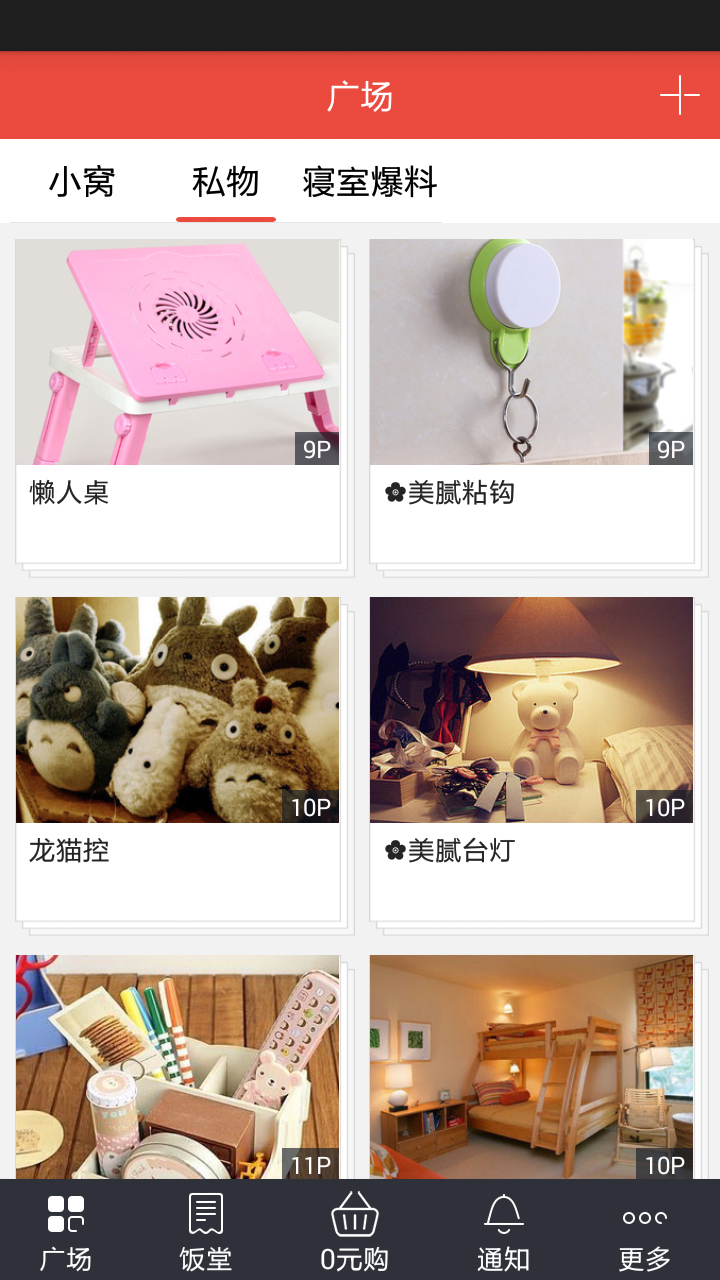Image resolution: width=720 pixels, height=1280 pixels.
Task: Tap the plus icon in the header
Action: (679, 96)
